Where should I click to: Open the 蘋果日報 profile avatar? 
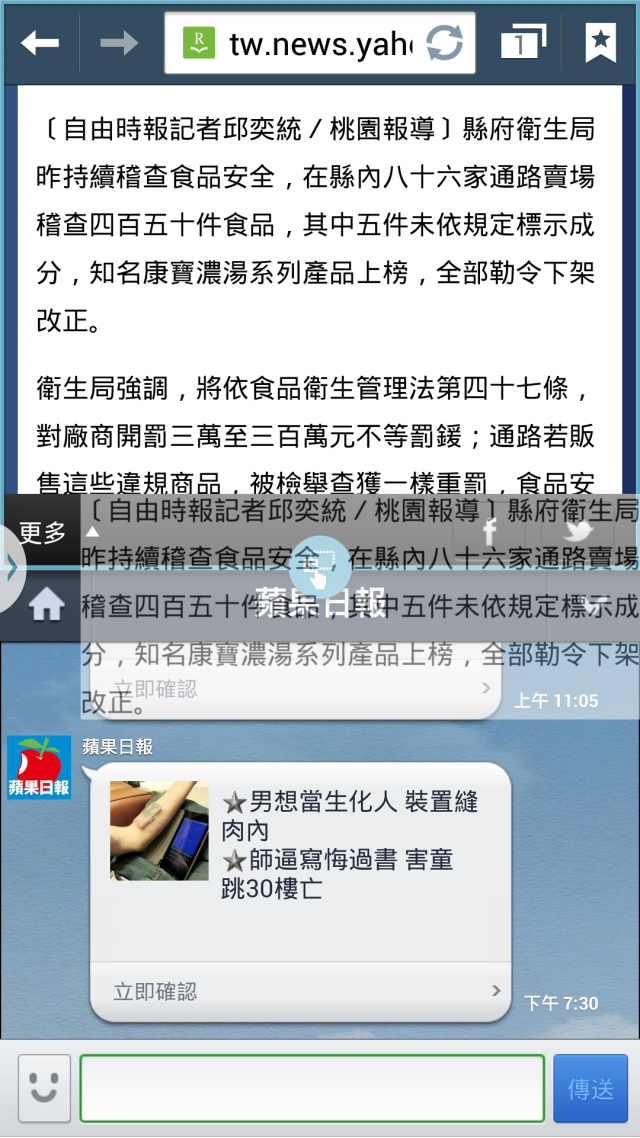point(39,767)
